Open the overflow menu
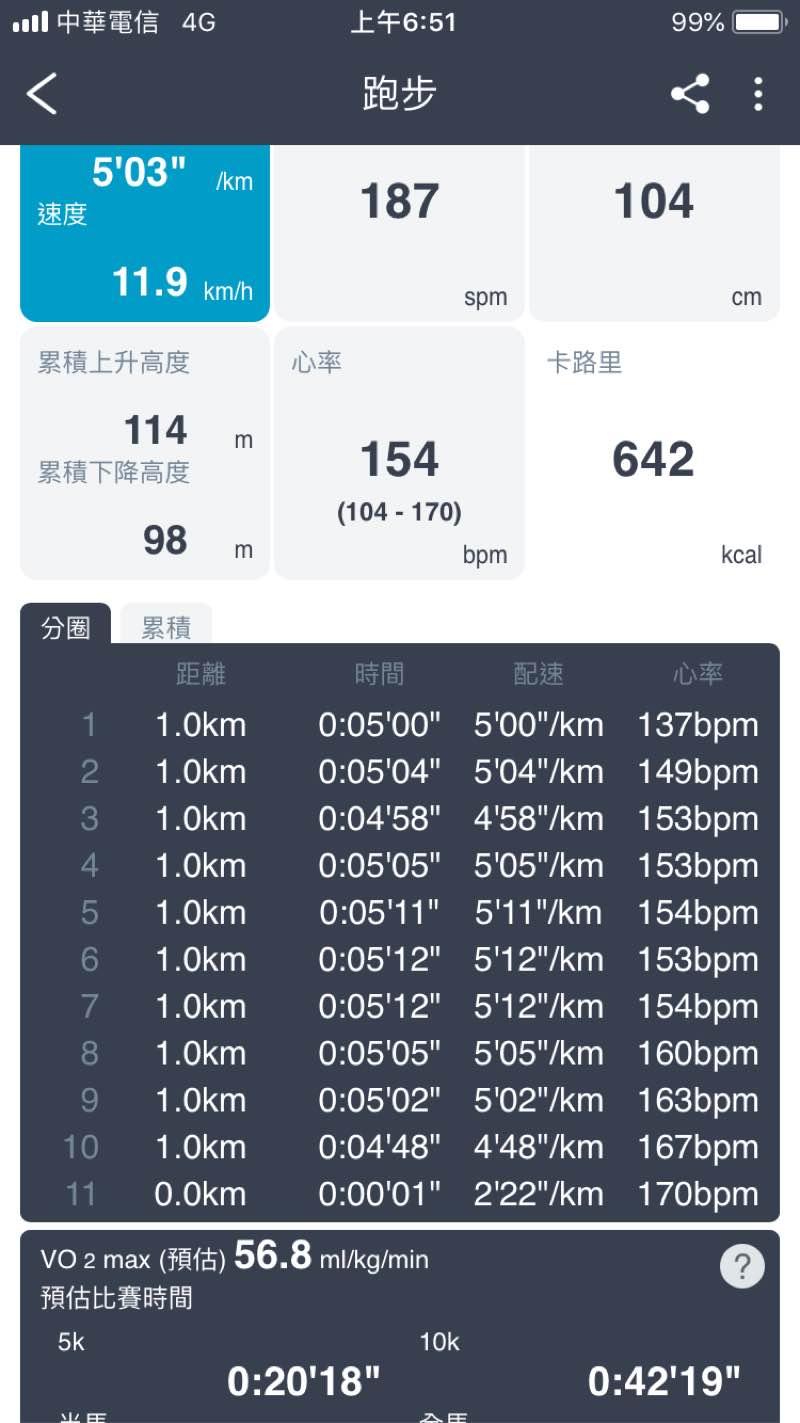 (x=758, y=94)
